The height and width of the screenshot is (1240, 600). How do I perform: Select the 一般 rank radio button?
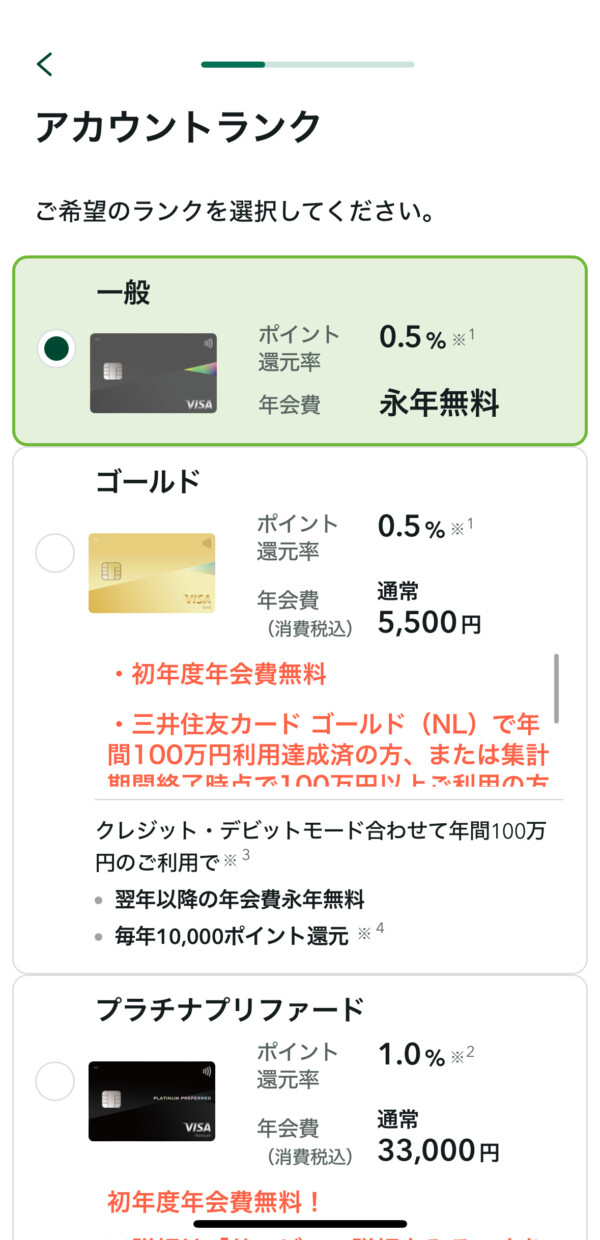pyautogui.click(x=57, y=348)
